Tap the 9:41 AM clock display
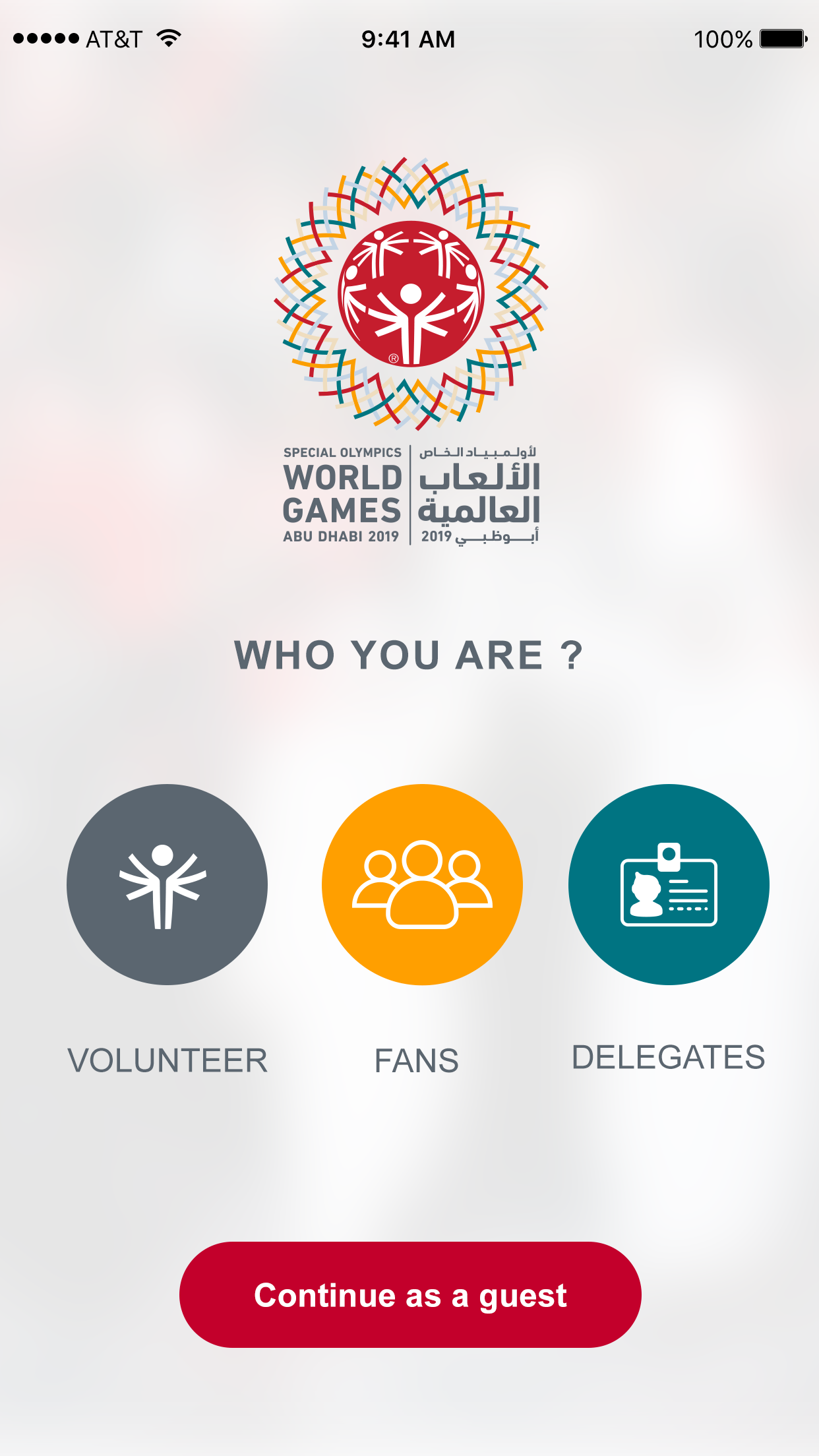 coord(408,39)
